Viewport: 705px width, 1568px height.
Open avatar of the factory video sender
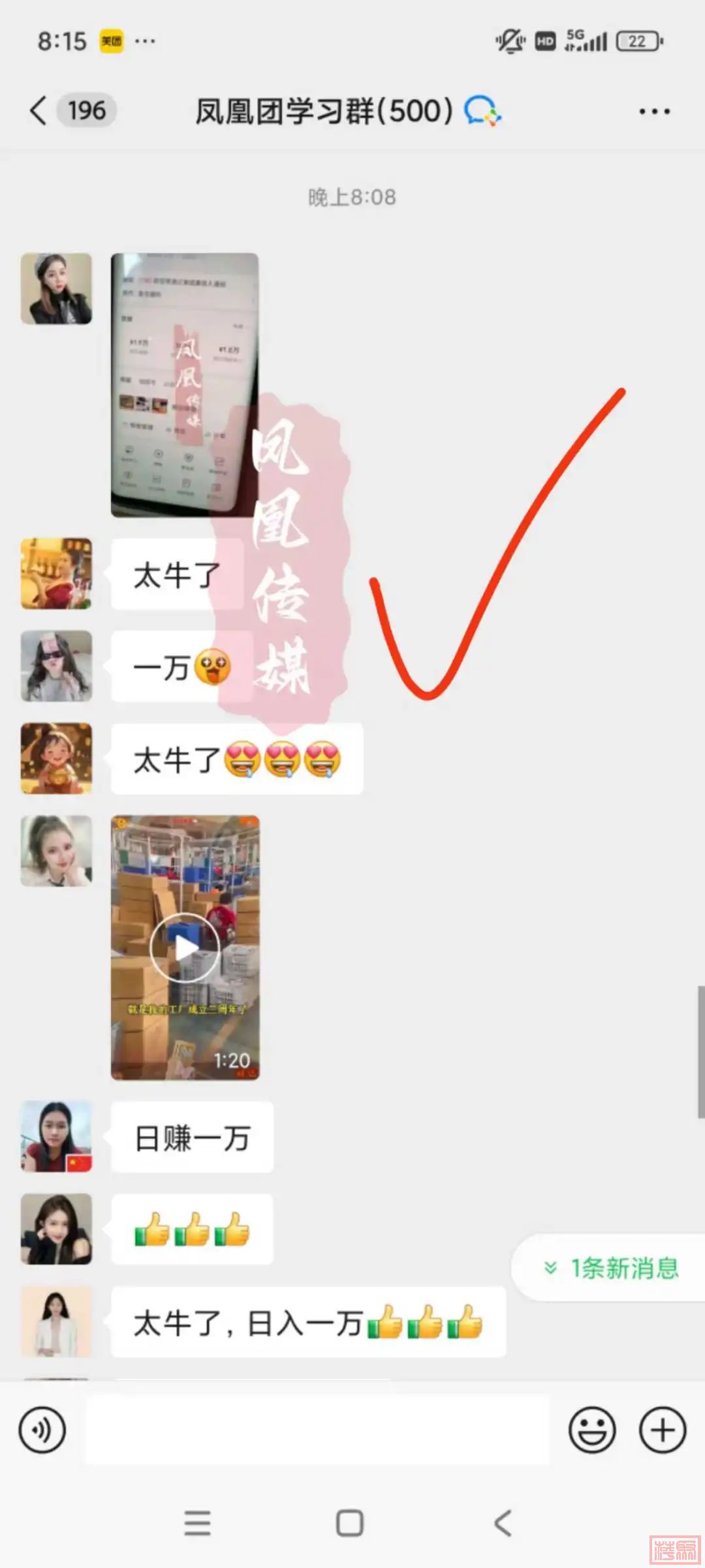pos(56,850)
